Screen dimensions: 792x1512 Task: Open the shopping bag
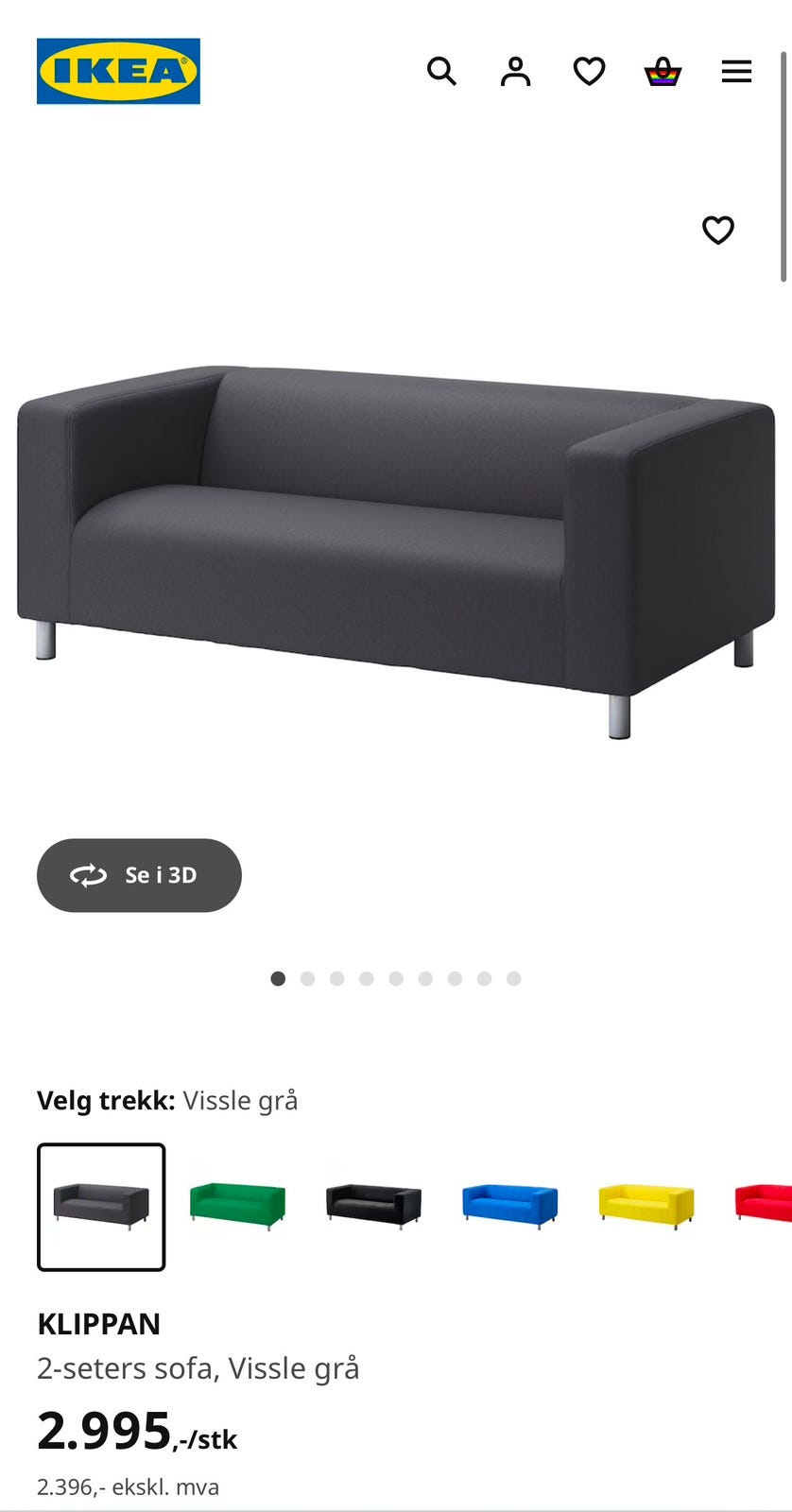[663, 72]
